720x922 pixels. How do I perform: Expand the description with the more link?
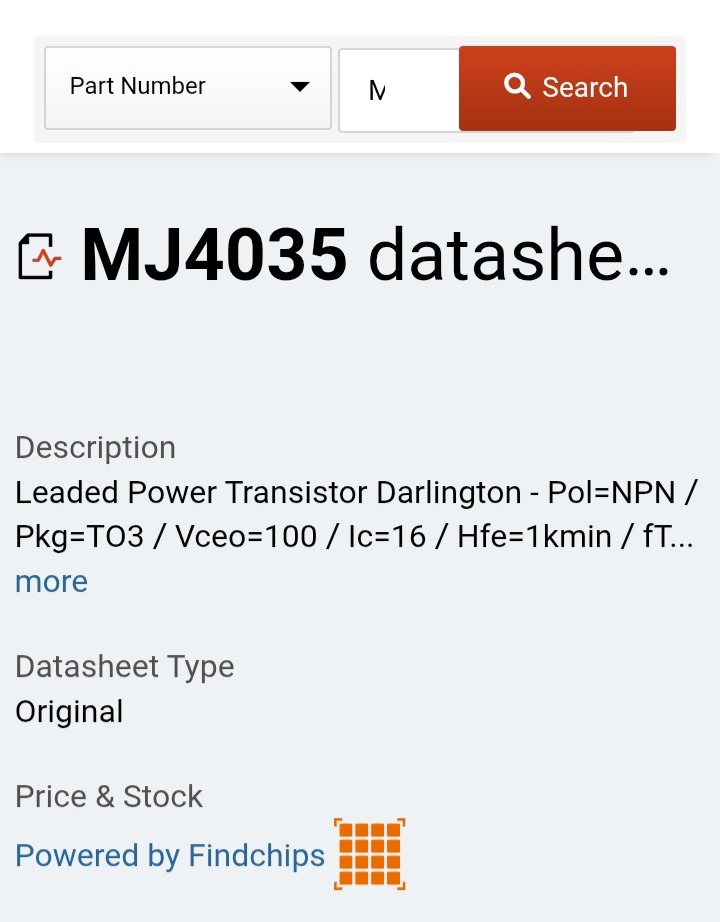[51, 582]
